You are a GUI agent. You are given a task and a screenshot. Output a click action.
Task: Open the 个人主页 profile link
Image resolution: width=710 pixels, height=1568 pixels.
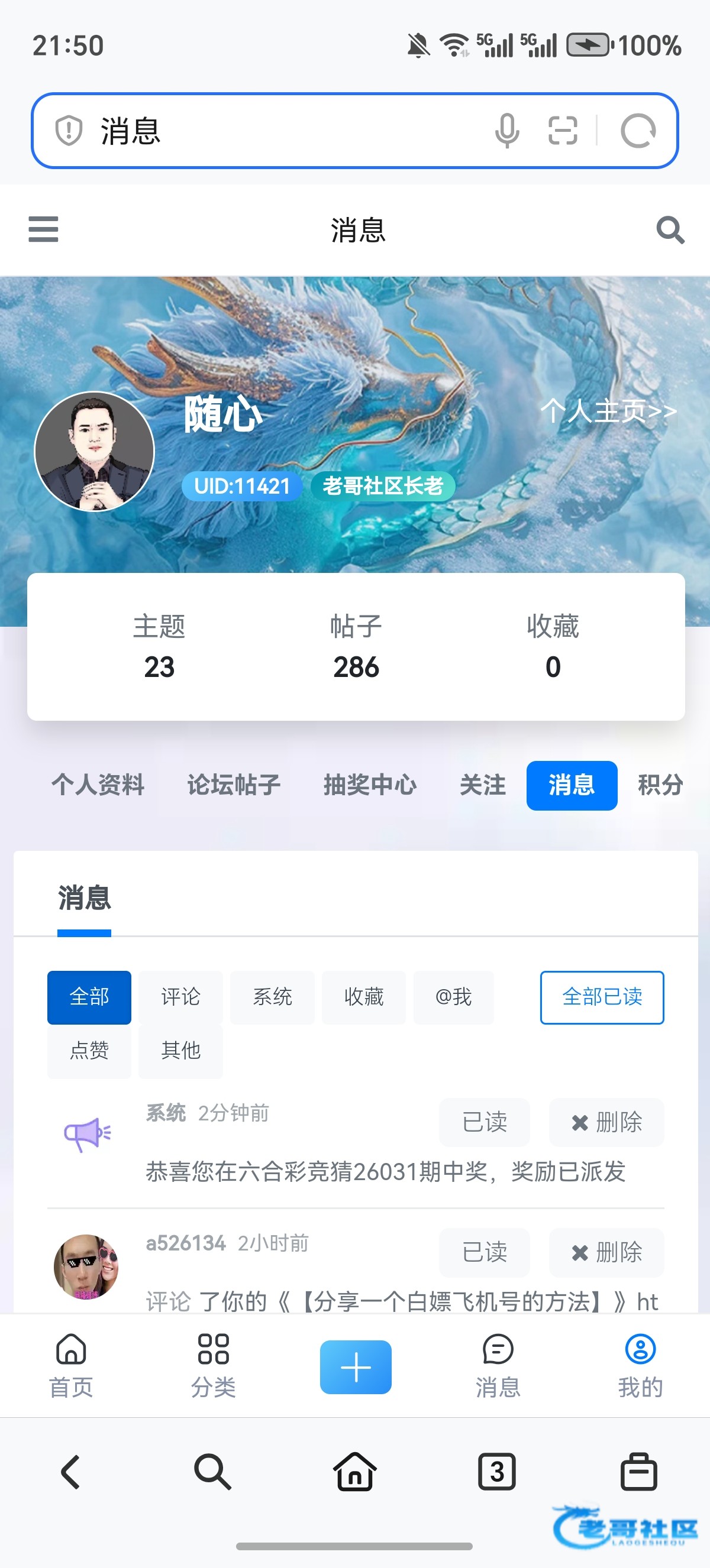click(608, 411)
